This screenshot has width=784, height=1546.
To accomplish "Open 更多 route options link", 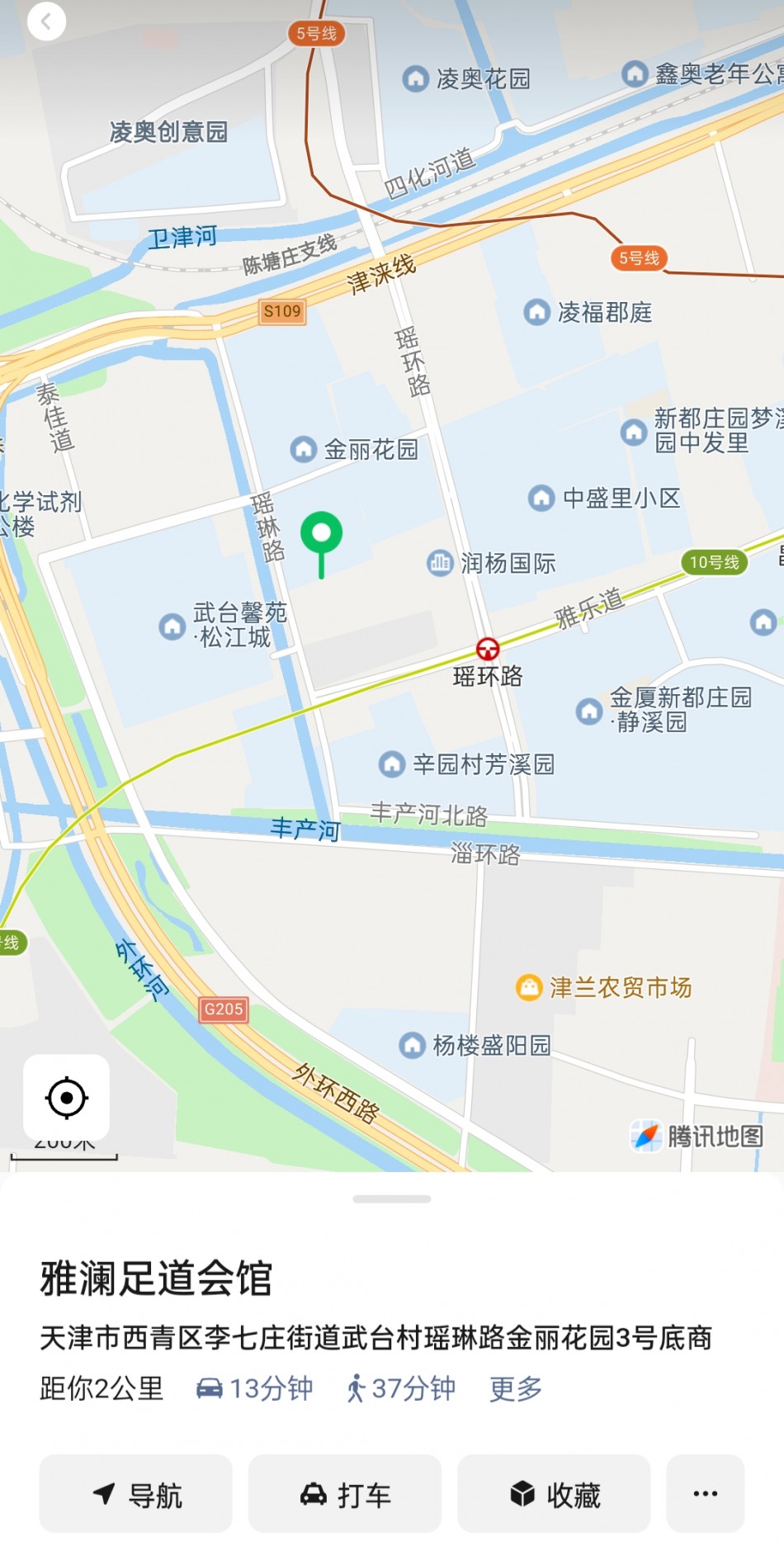I will [x=515, y=1389].
